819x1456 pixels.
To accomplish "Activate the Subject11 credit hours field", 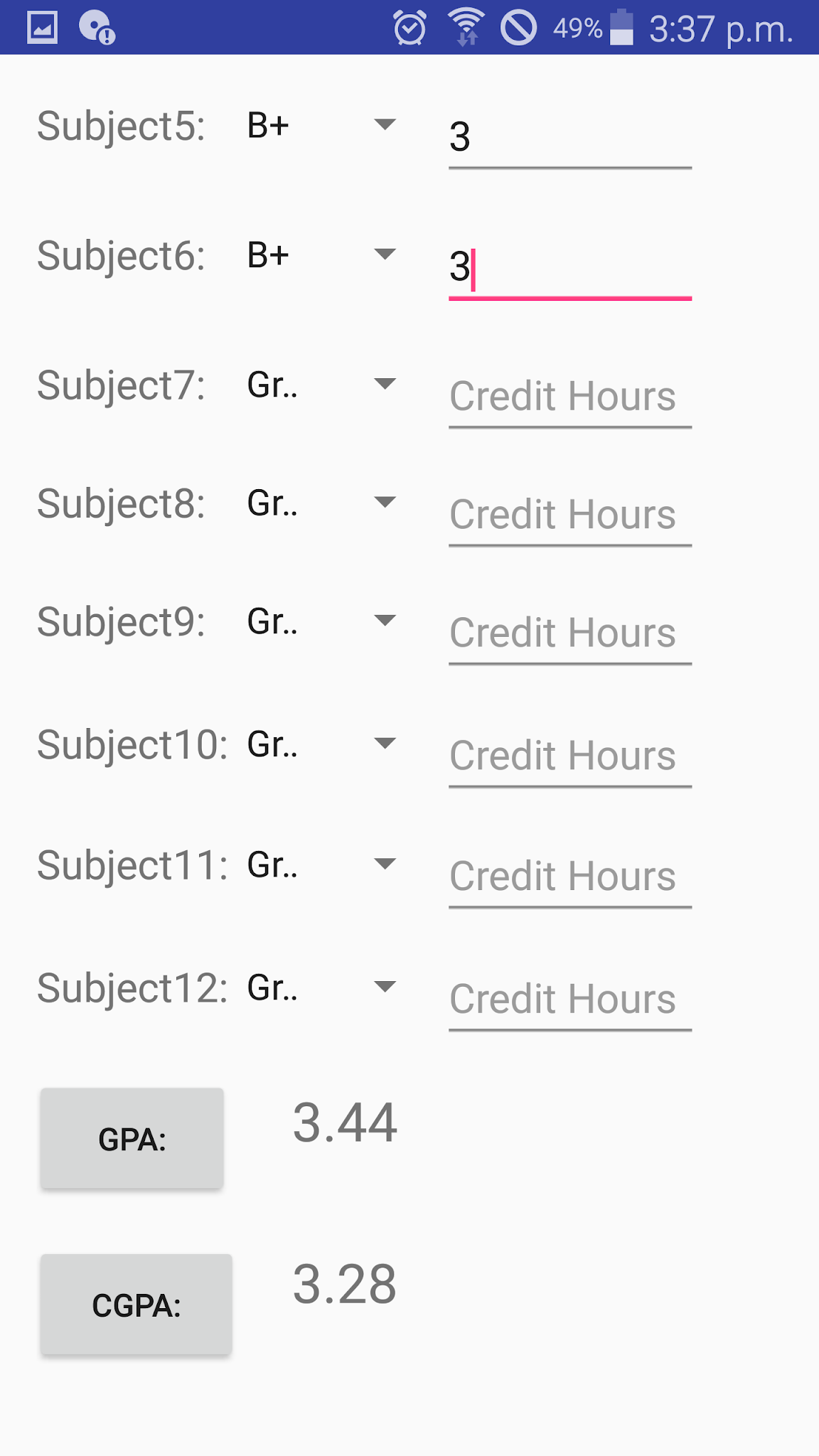I will pos(569,877).
